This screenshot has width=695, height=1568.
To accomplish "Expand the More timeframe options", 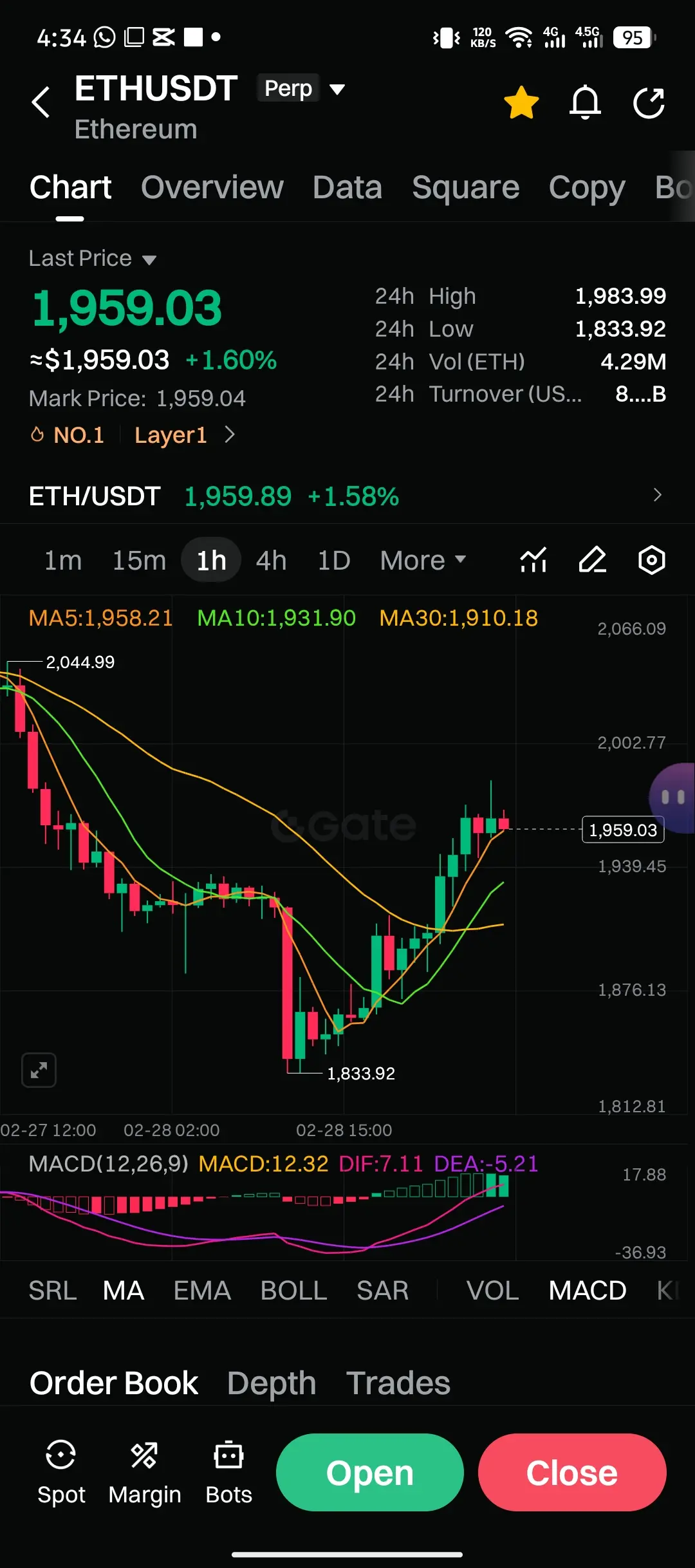I will coord(422,560).
